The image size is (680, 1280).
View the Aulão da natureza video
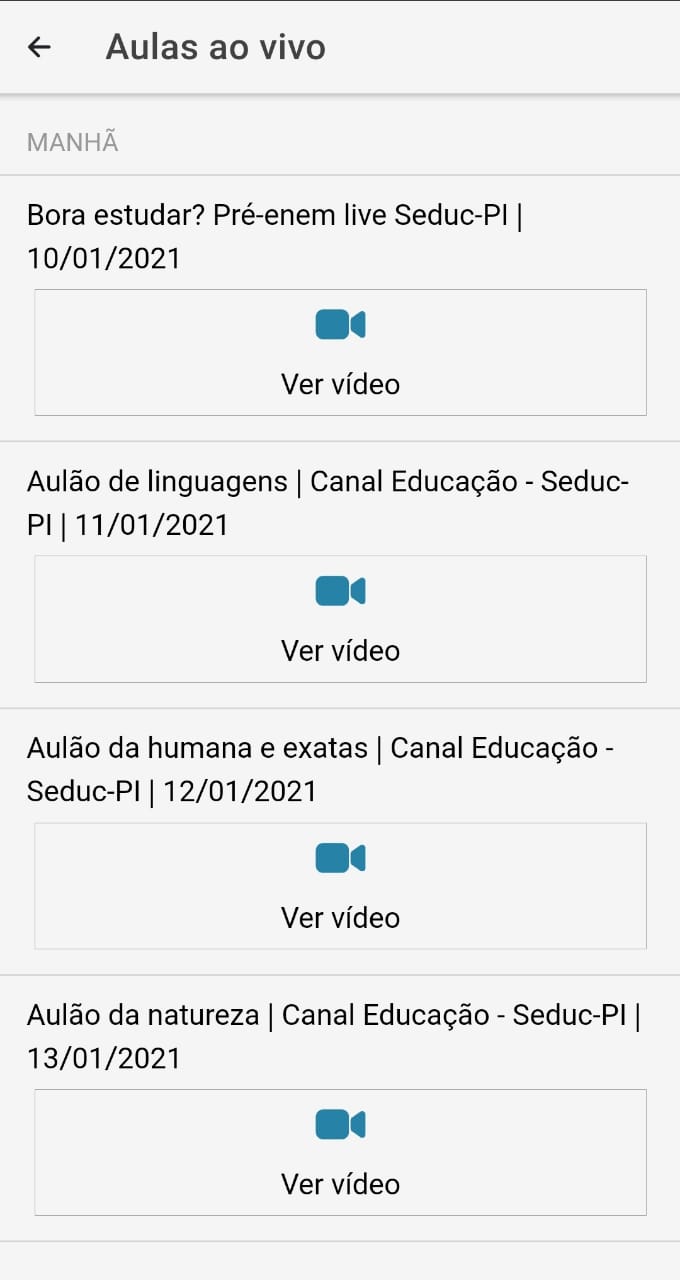tap(340, 1152)
